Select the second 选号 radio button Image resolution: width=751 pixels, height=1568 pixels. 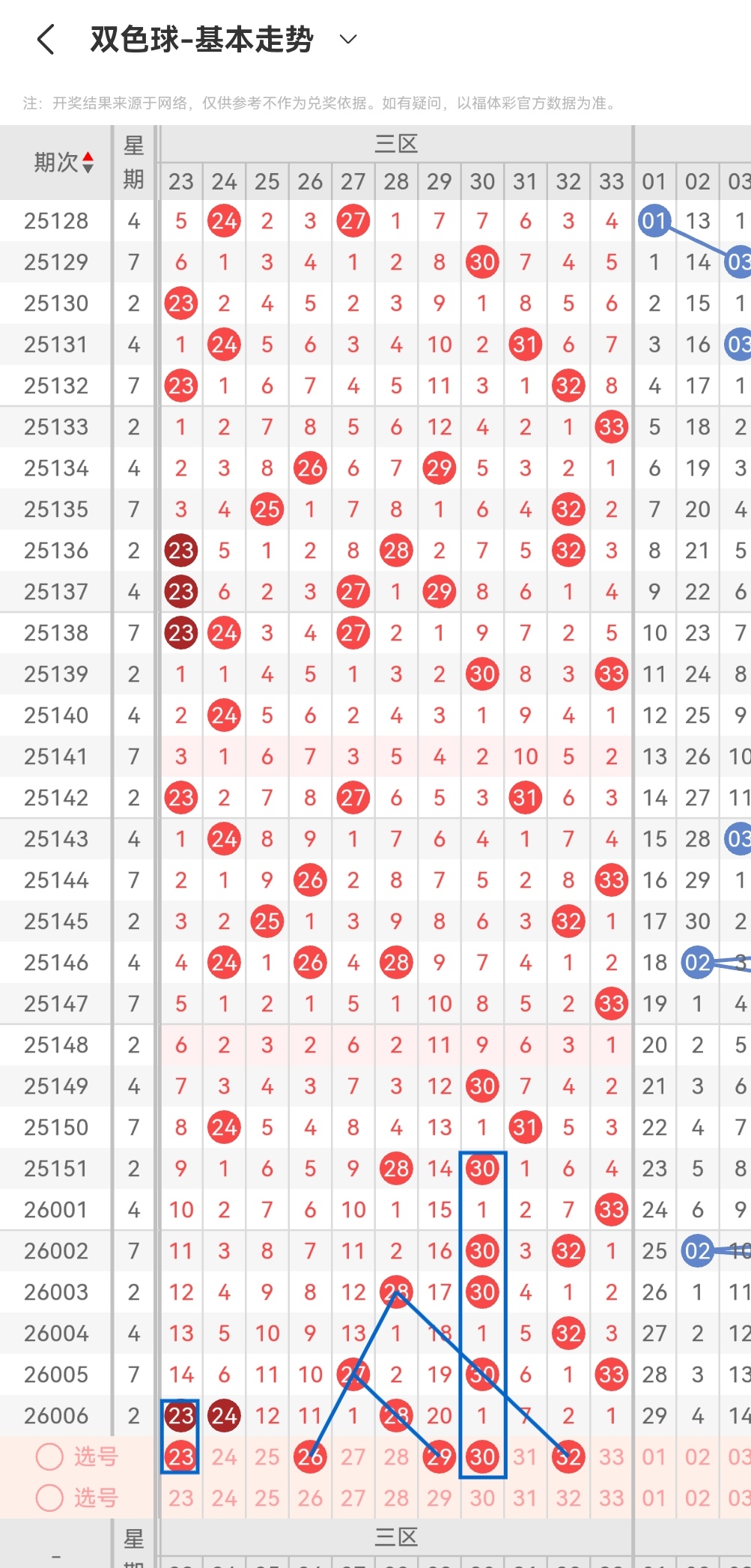pos(50,1498)
